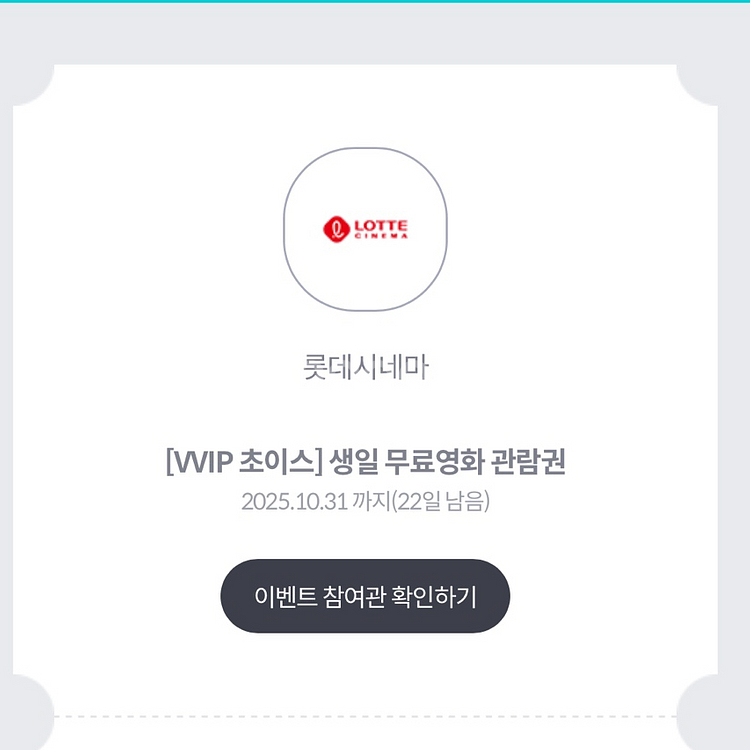The width and height of the screenshot is (750, 750).
Task: Tap the 이벤트 참여관 확인하기 button
Action: [365, 596]
